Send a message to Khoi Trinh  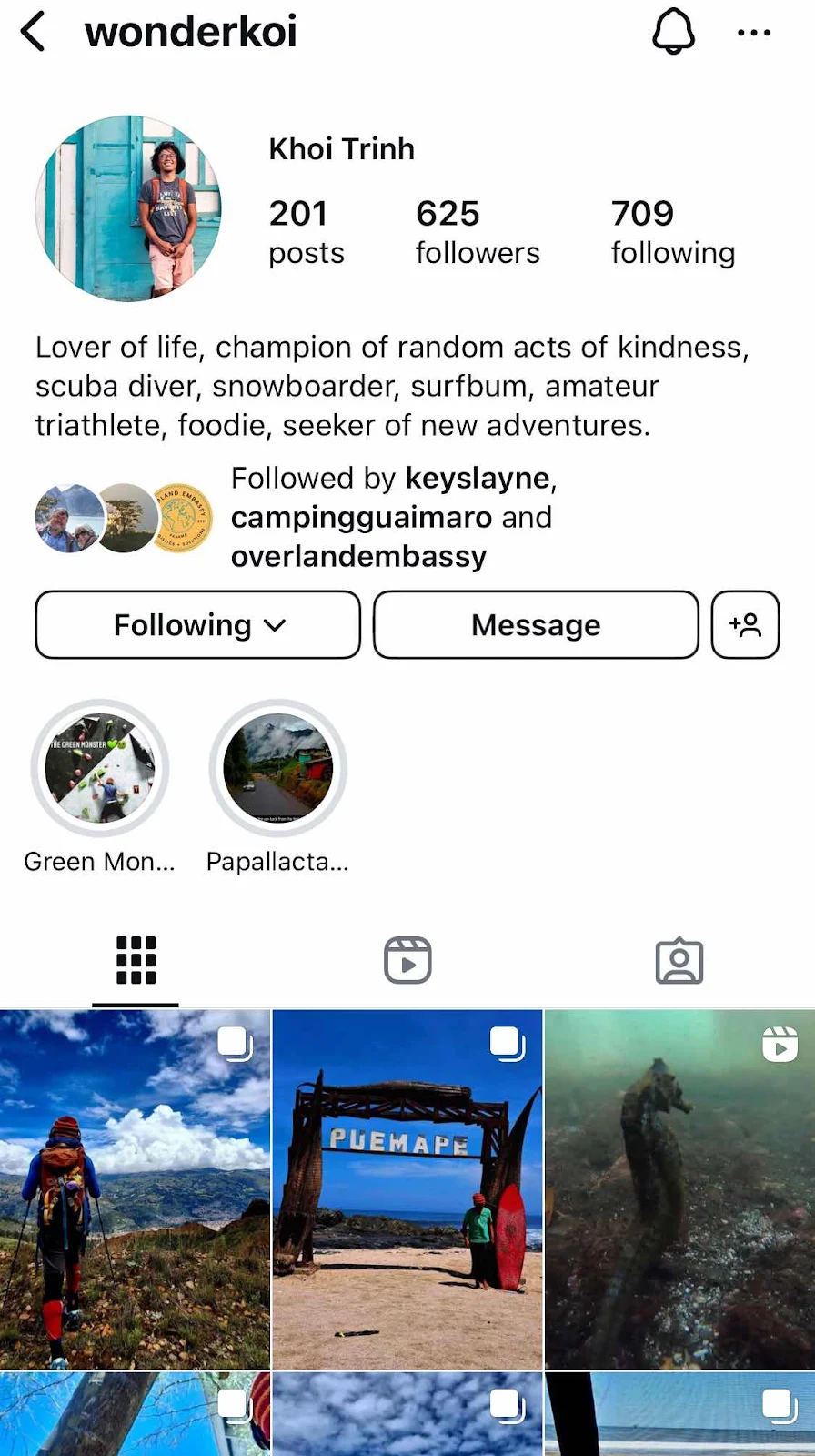[536, 625]
